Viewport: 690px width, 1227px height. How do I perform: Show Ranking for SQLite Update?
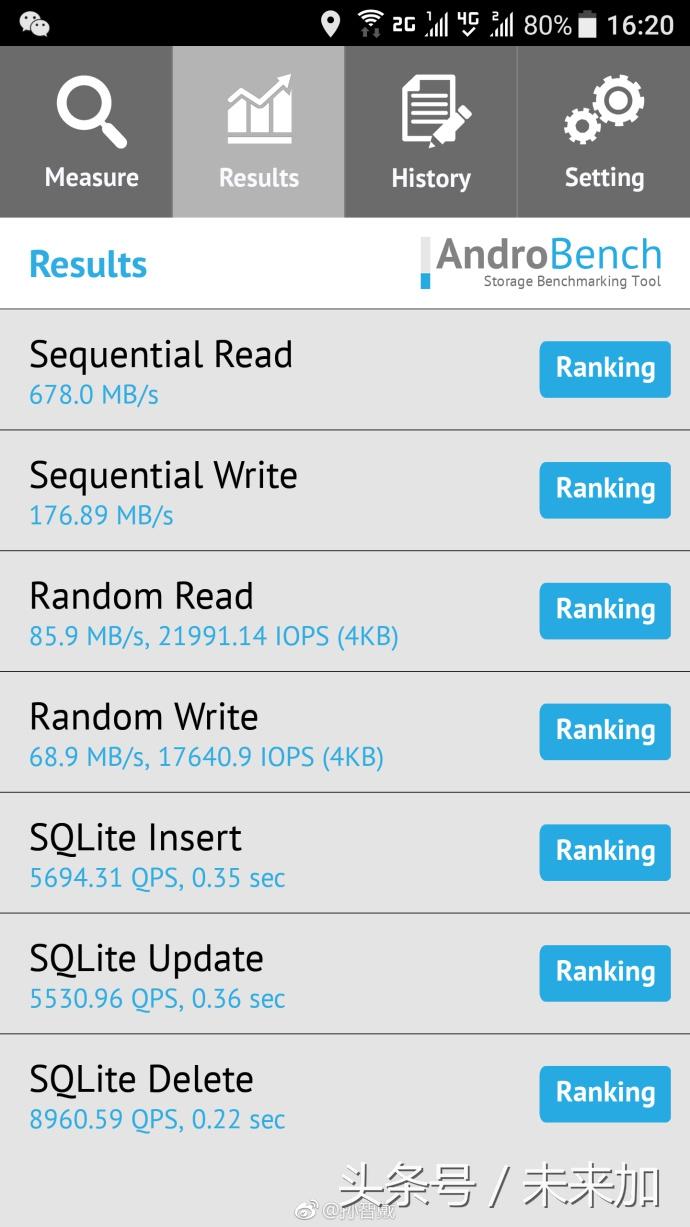pos(605,973)
